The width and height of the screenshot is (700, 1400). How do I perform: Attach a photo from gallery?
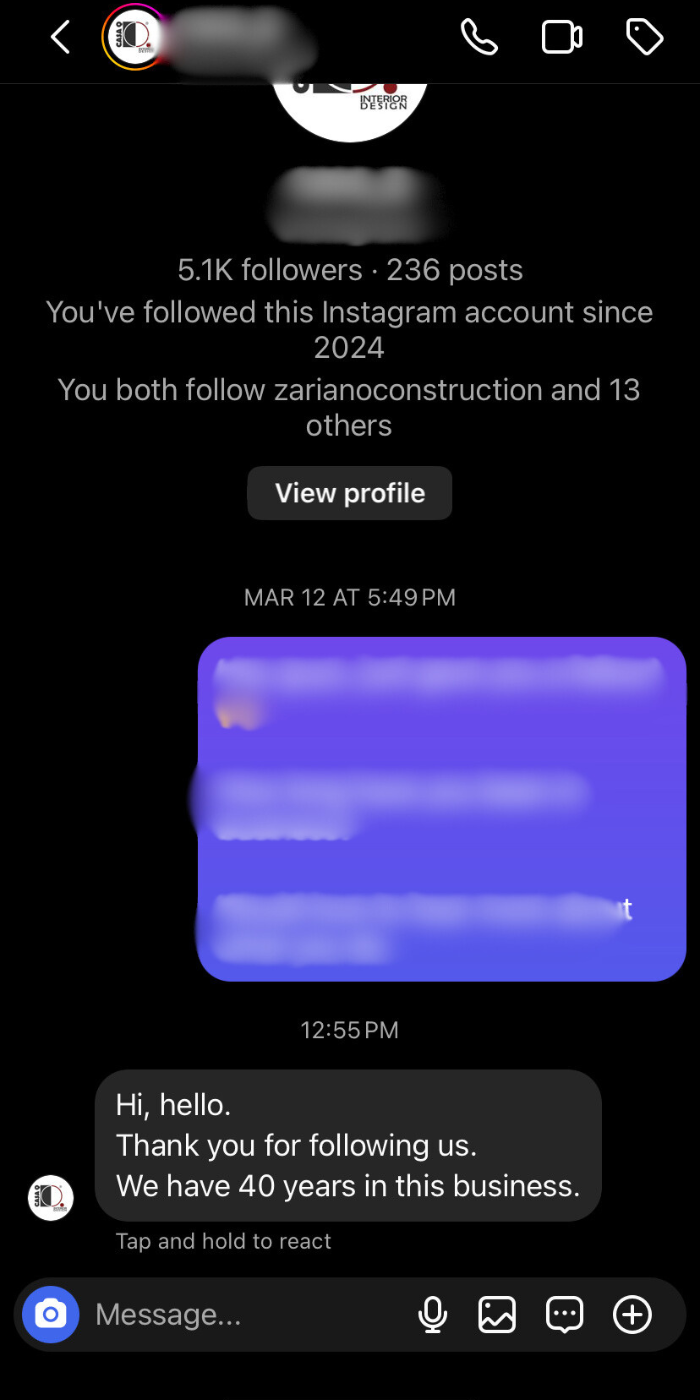click(x=497, y=1314)
